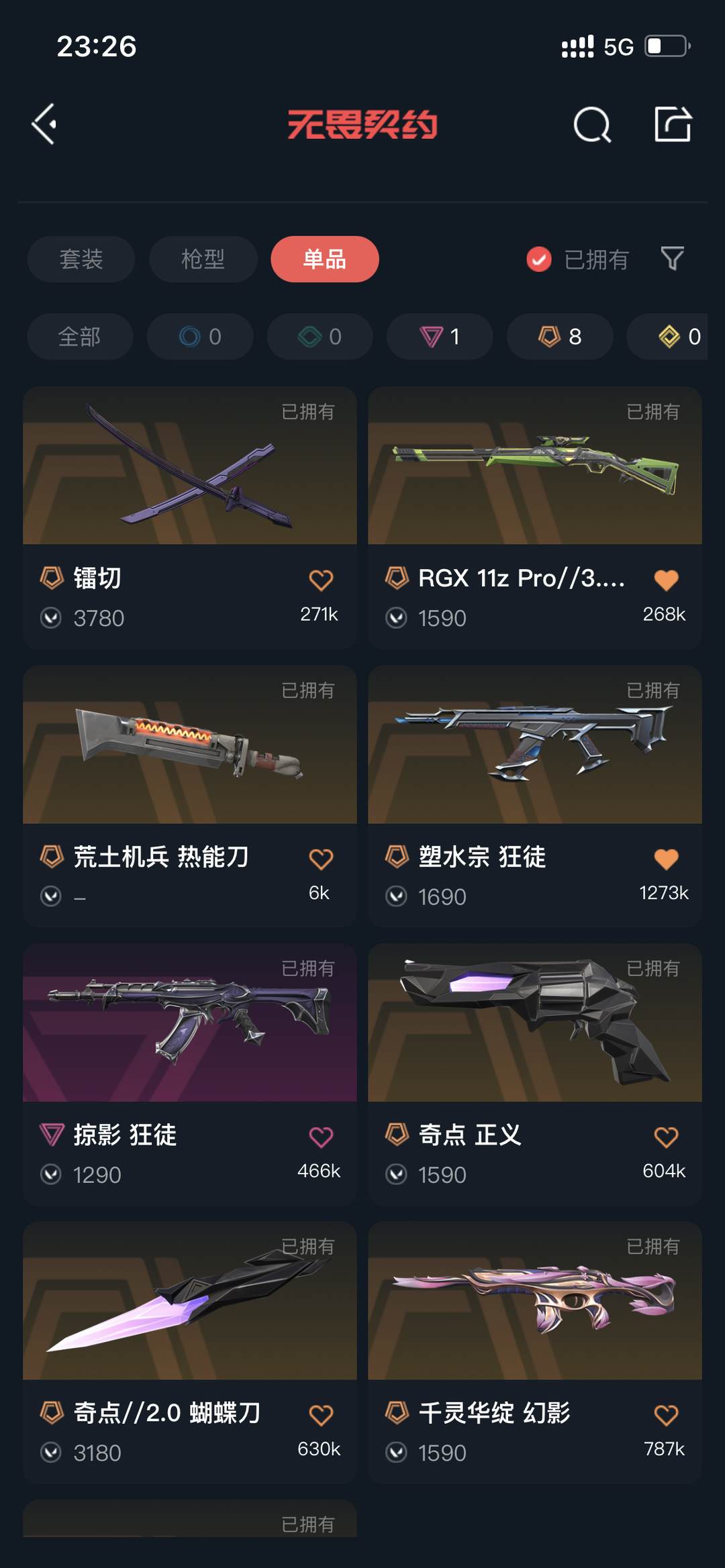The height and width of the screenshot is (1568, 725).
Task: Uncheck the 已拥有 owned filter
Action: (577, 259)
